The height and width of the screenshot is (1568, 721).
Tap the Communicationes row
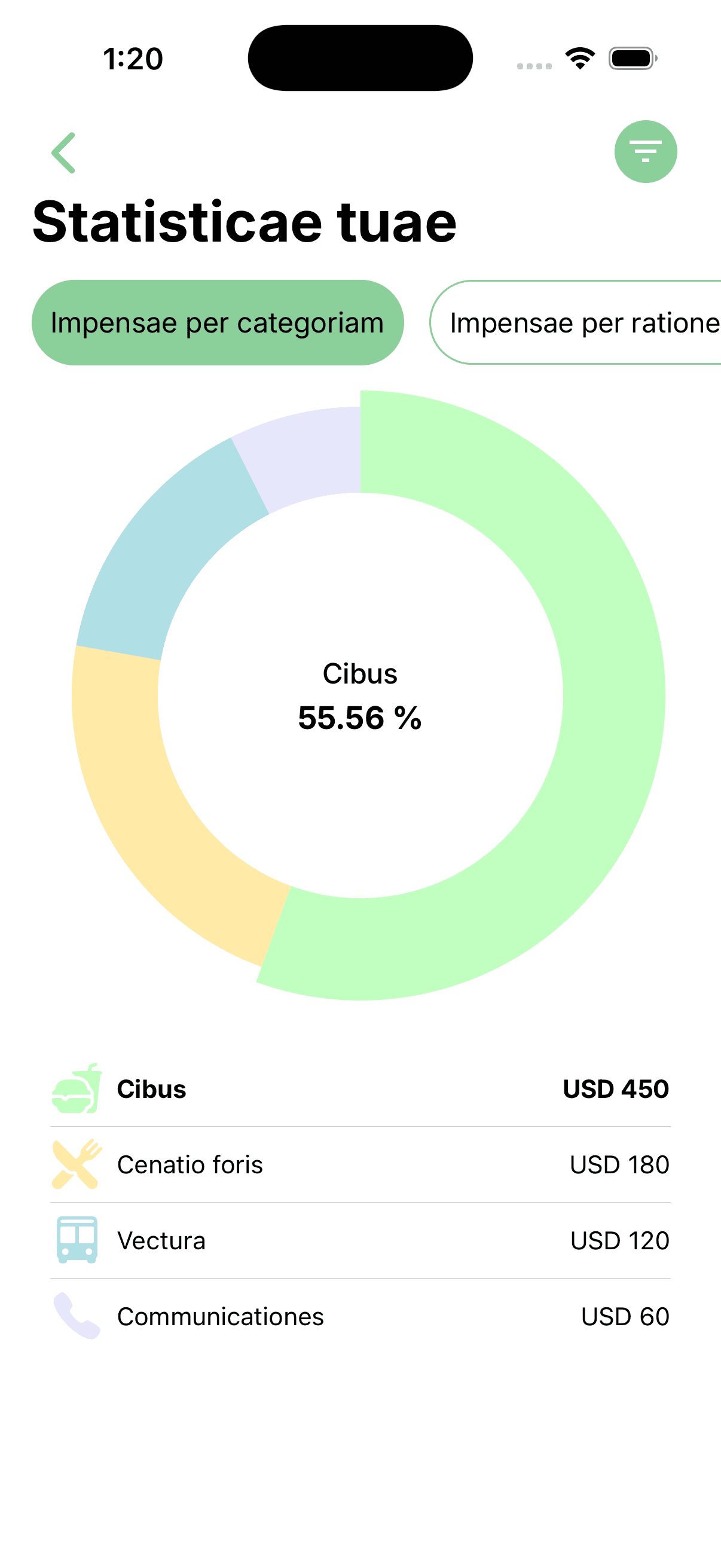360,1317
